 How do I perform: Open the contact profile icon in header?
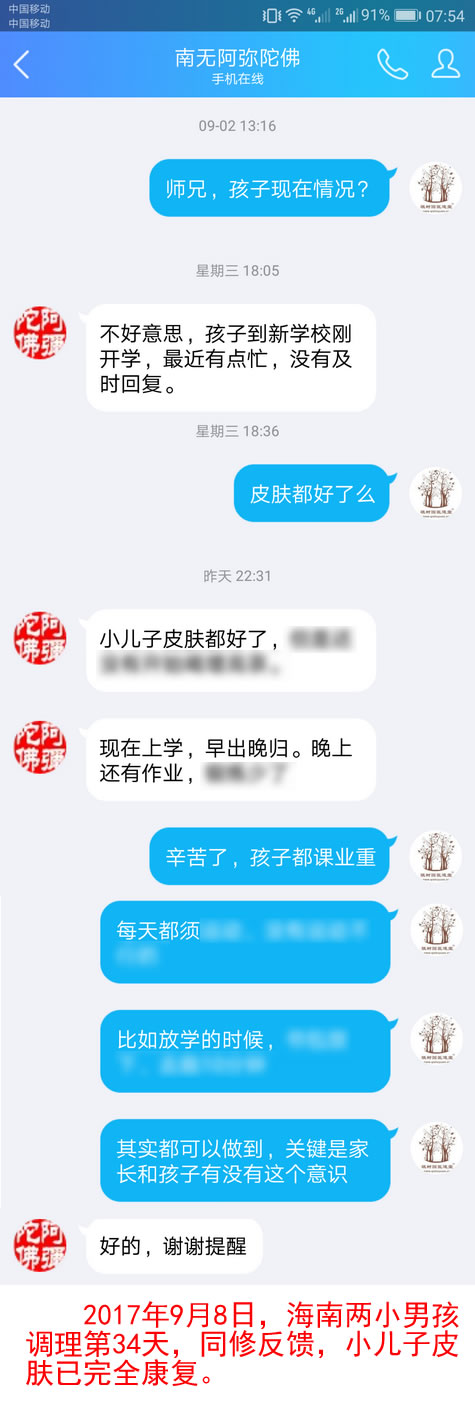445,64
